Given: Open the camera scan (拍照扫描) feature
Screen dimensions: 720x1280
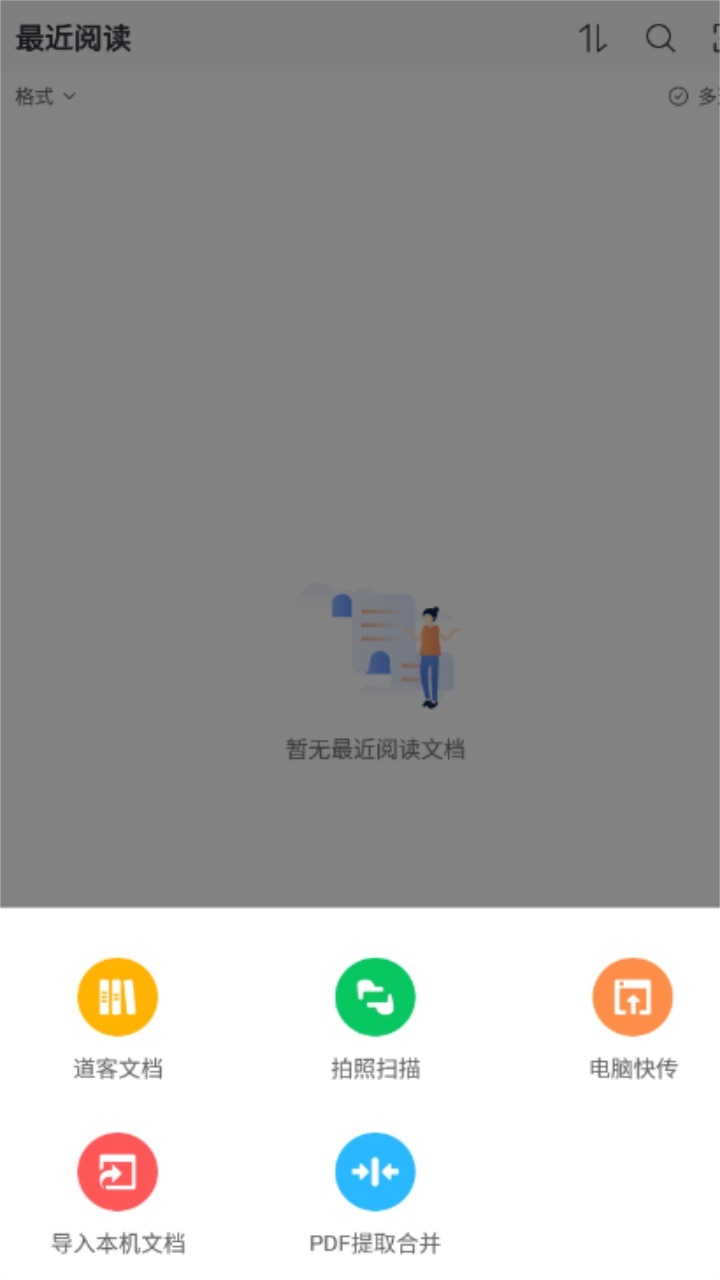Looking at the screenshot, I should 375,997.
